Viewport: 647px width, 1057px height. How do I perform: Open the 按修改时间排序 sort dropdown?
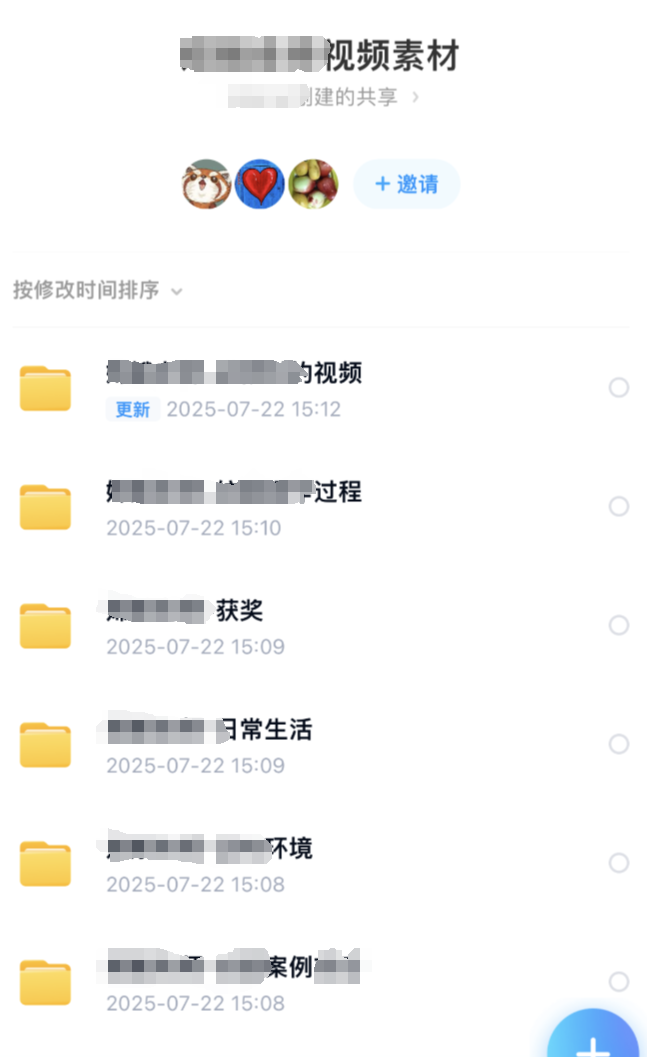pos(98,291)
